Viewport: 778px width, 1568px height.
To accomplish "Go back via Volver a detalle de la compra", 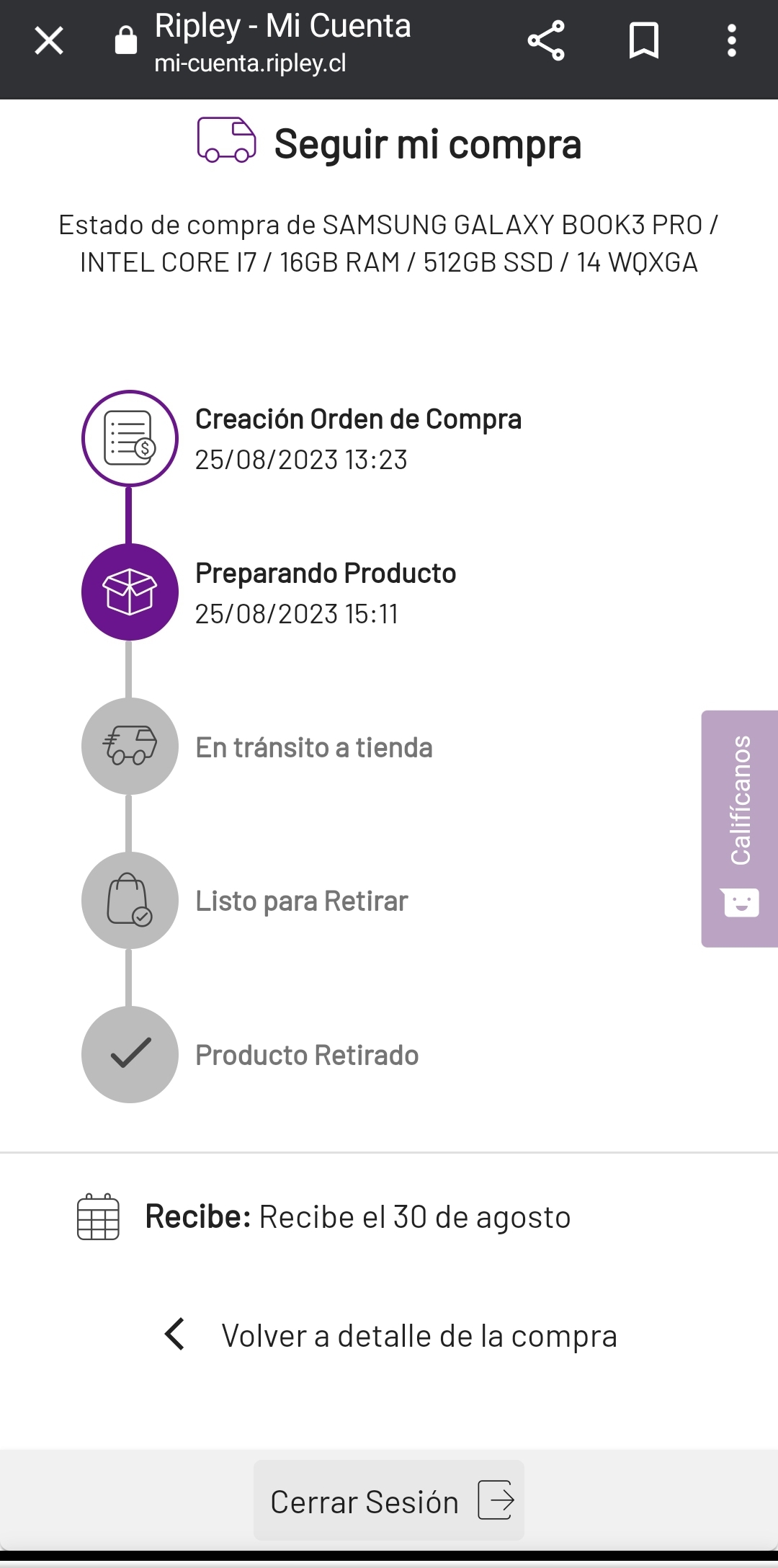I will click(x=390, y=1335).
